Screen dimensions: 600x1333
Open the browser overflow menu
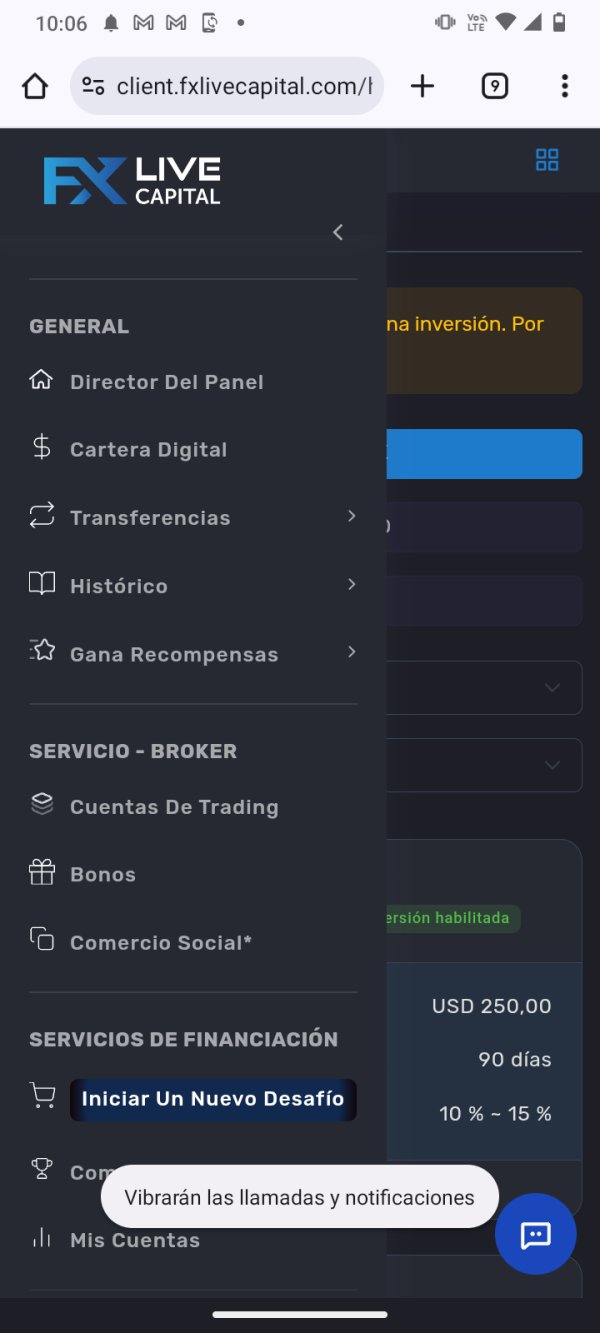pos(565,86)
